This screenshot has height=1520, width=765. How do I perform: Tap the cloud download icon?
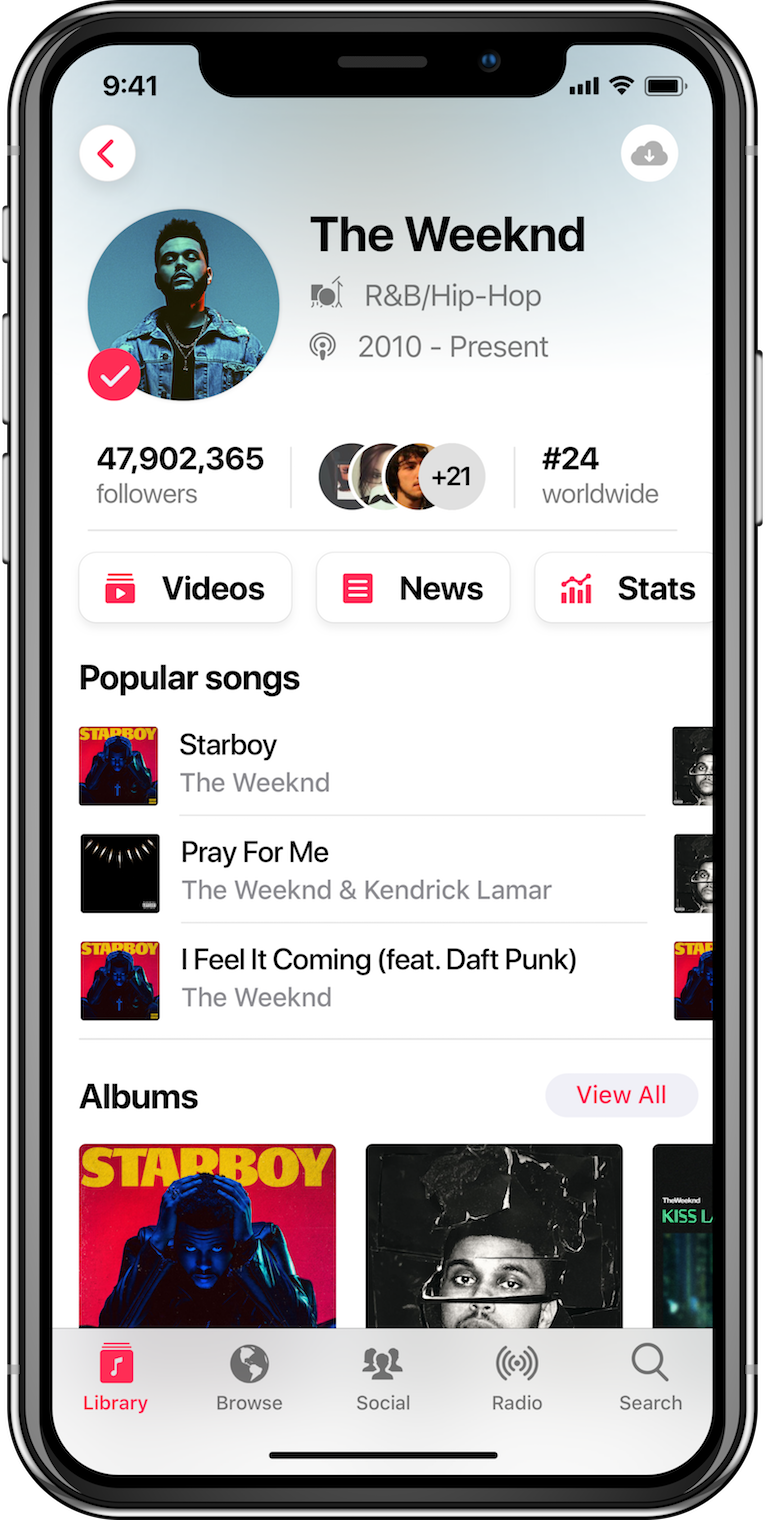(649, 154)
